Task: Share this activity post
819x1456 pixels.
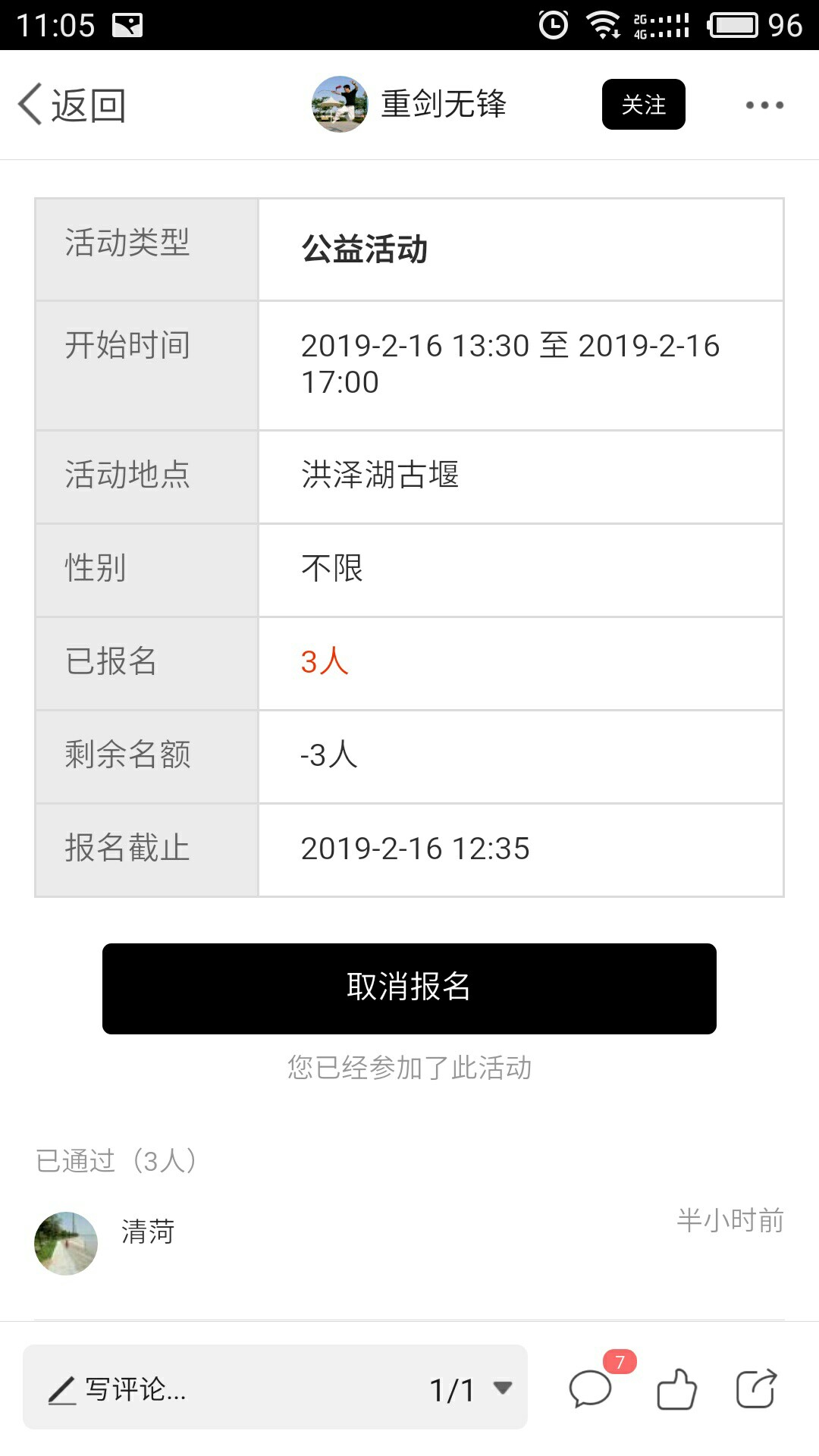Action: click(757, 1389)
